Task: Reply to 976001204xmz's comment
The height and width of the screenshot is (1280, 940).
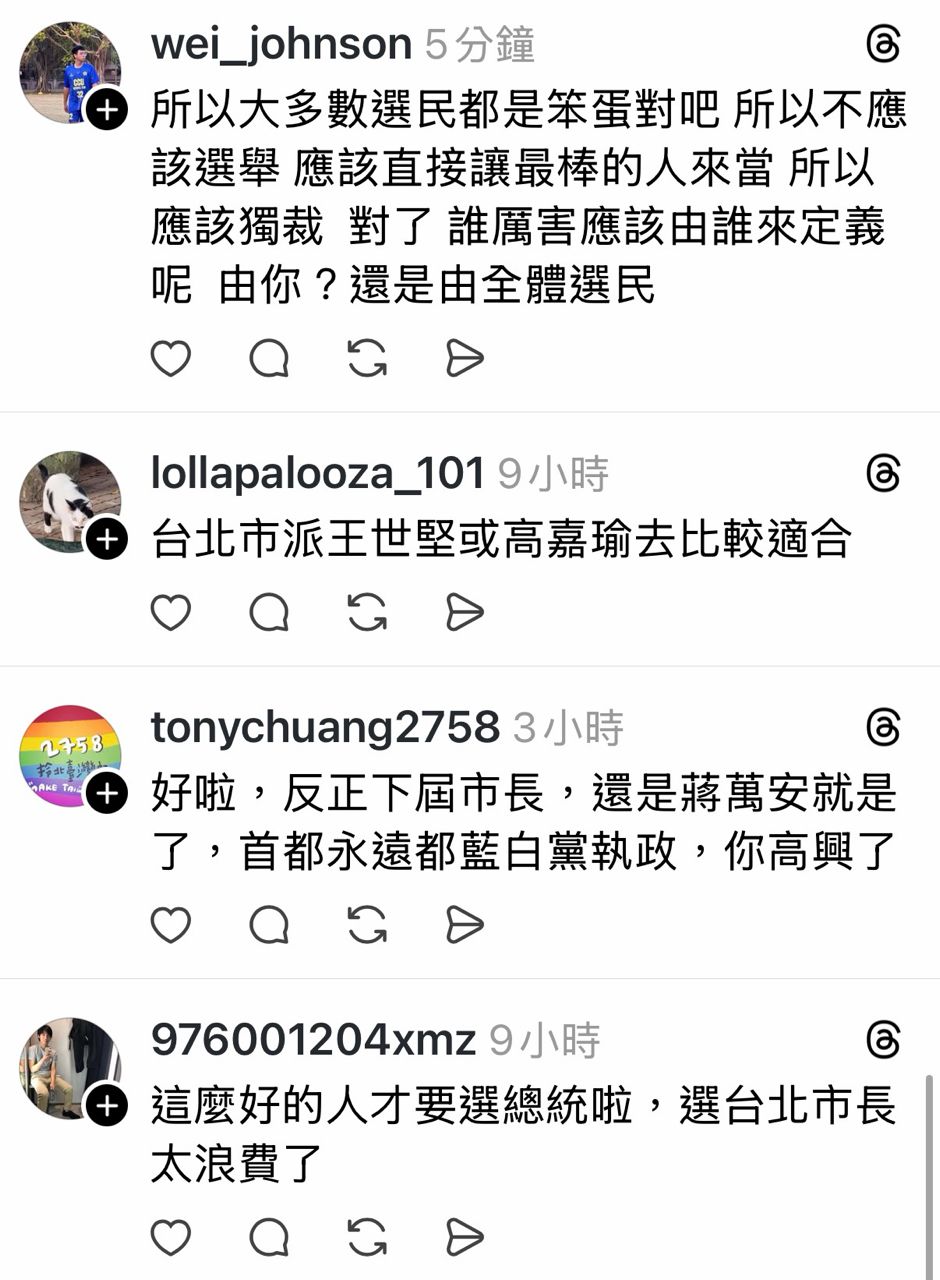Action: coord(269,1238)
